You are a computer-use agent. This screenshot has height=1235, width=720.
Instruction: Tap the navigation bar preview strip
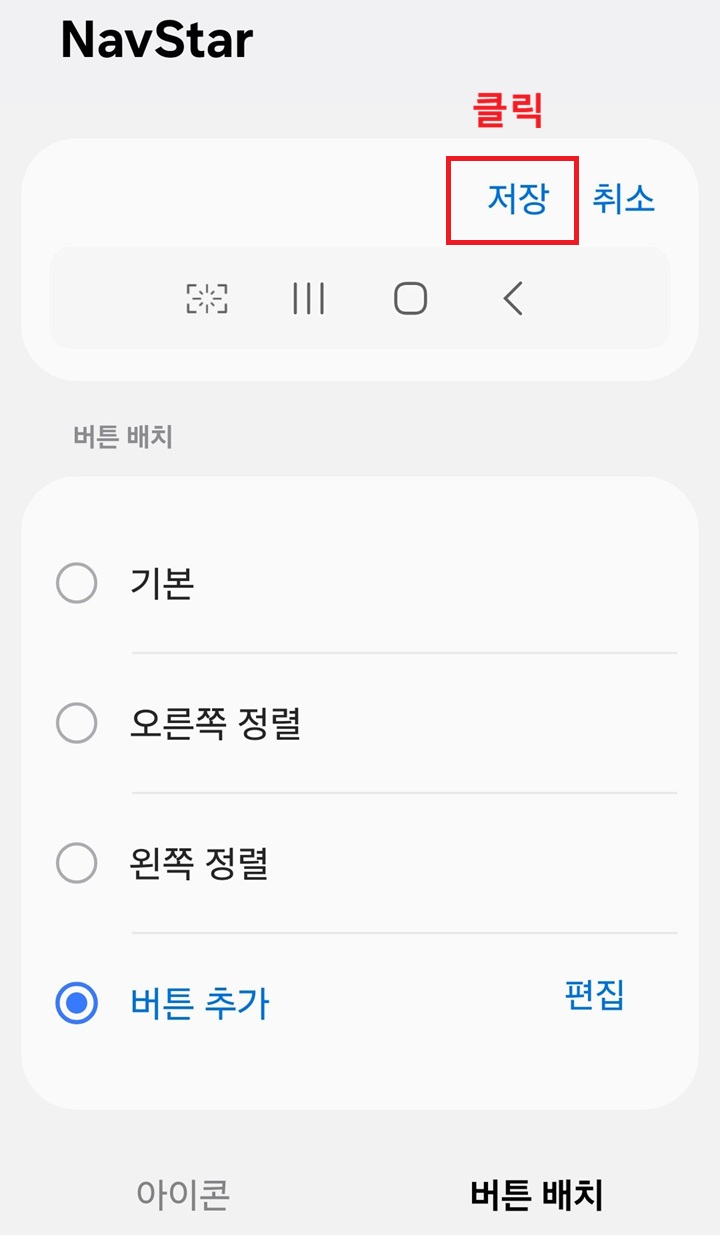pos(360,298)
